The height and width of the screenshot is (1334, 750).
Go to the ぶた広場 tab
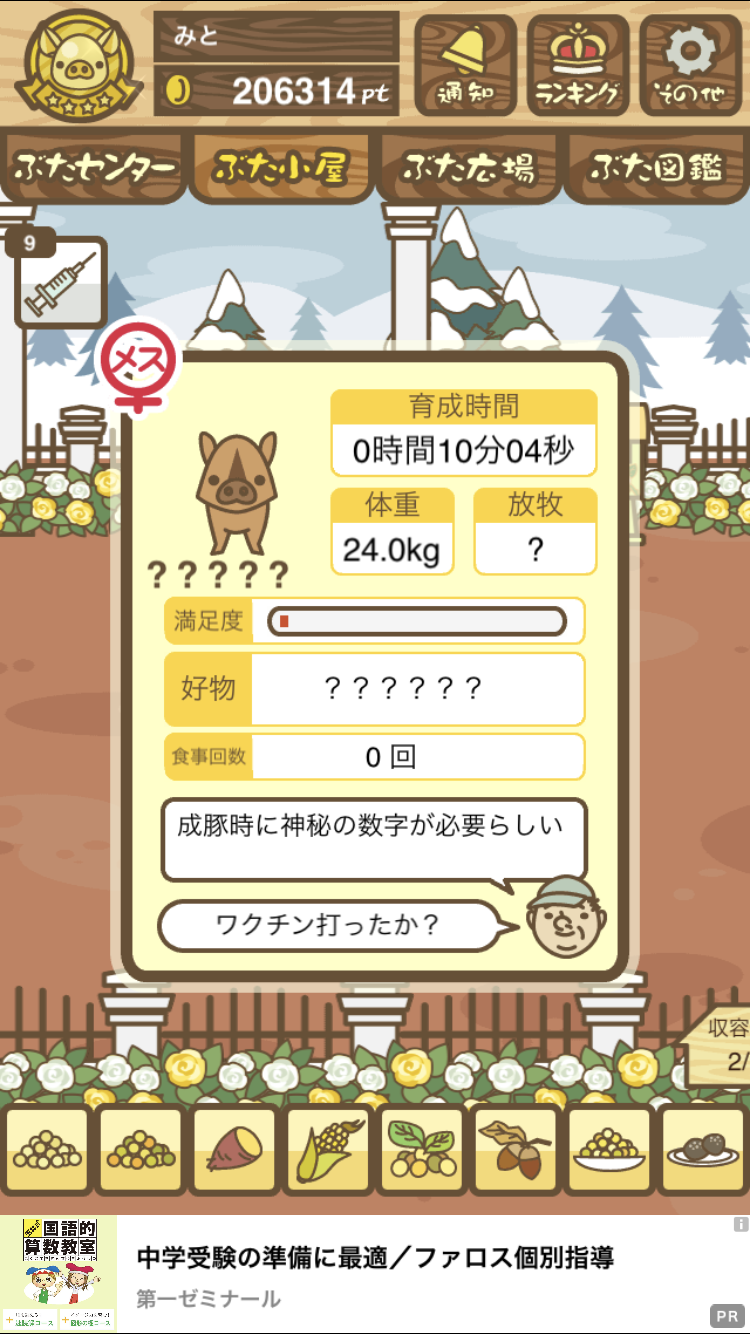pos(469,168)
